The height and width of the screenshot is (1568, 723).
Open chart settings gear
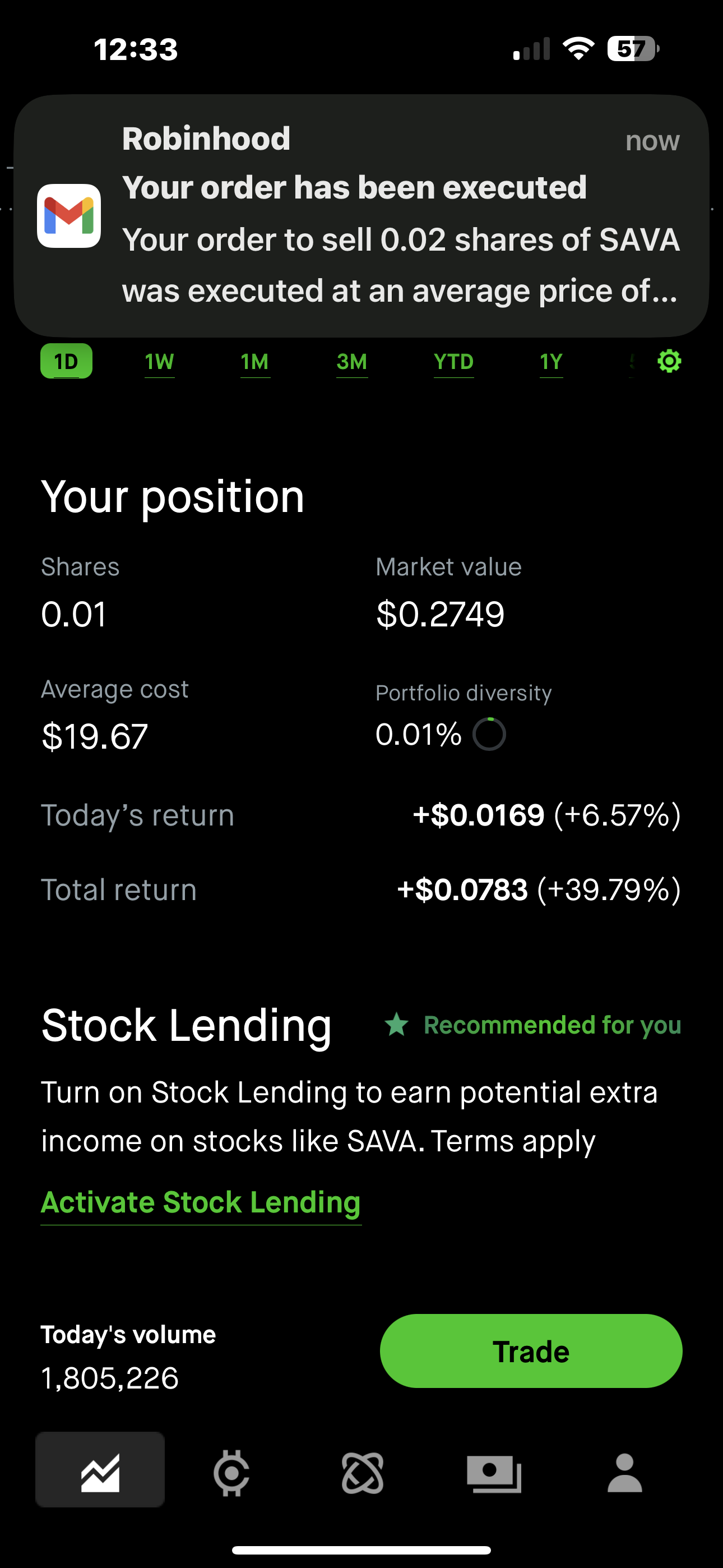[669, 362]
